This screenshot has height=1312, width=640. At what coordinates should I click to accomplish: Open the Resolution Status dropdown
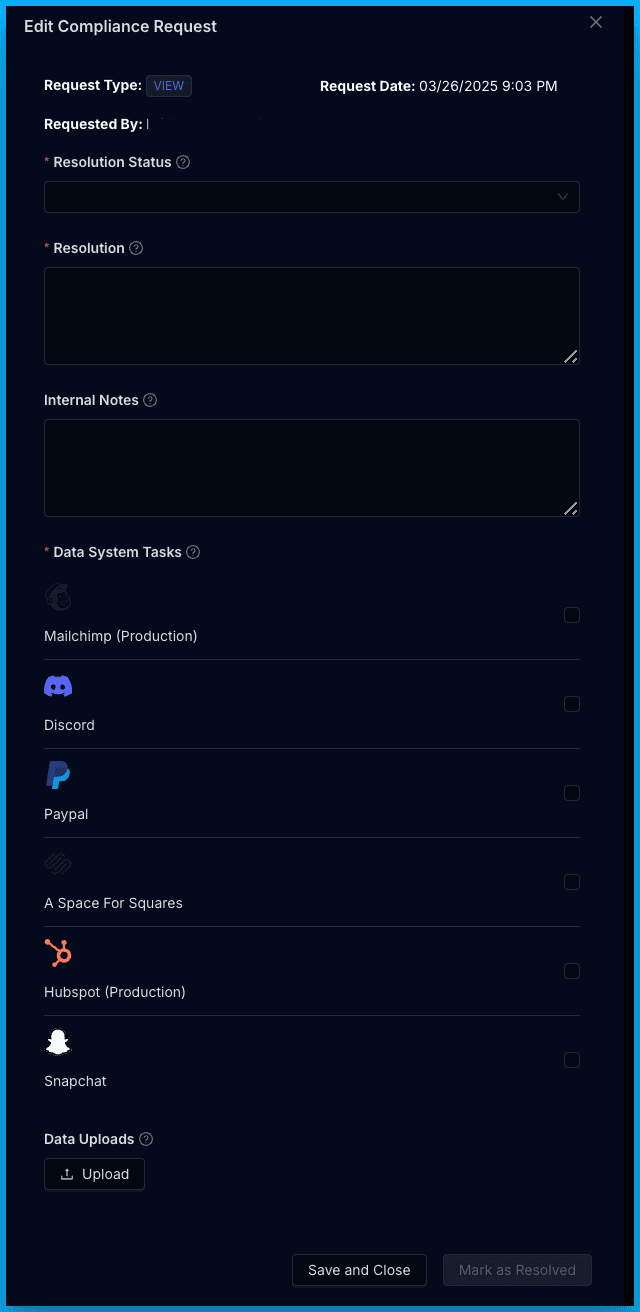[x=311, y=197]
